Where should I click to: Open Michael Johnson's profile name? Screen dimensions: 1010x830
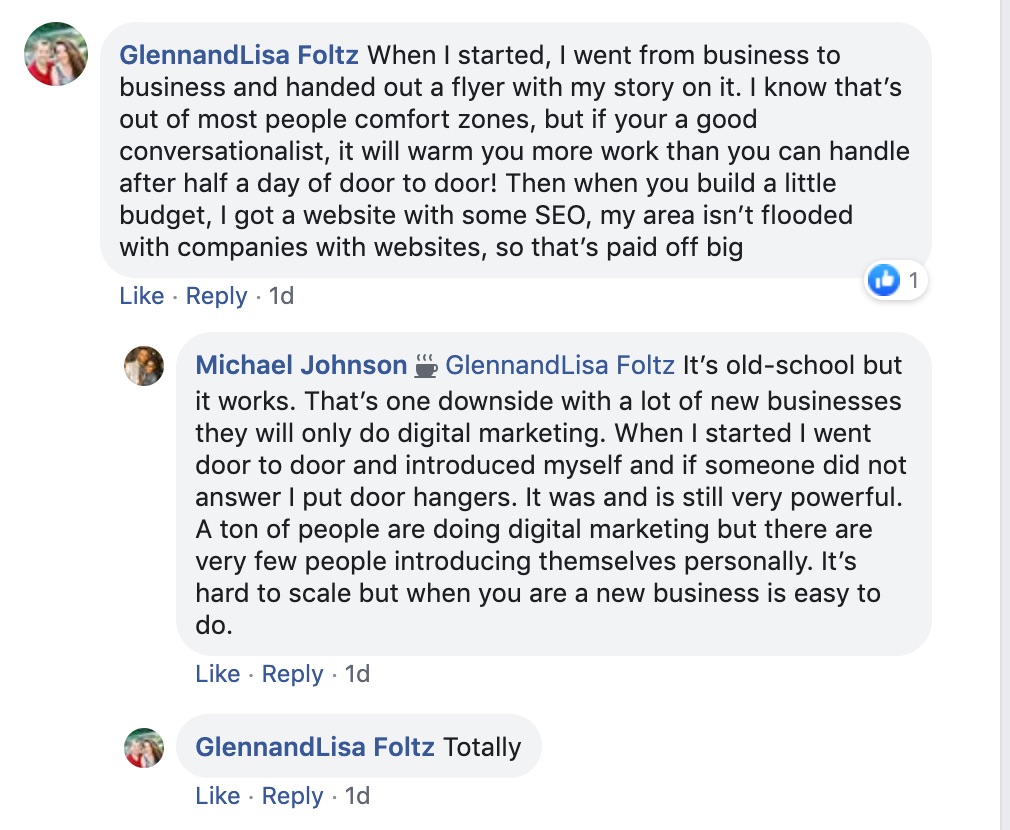coord(301,365)
